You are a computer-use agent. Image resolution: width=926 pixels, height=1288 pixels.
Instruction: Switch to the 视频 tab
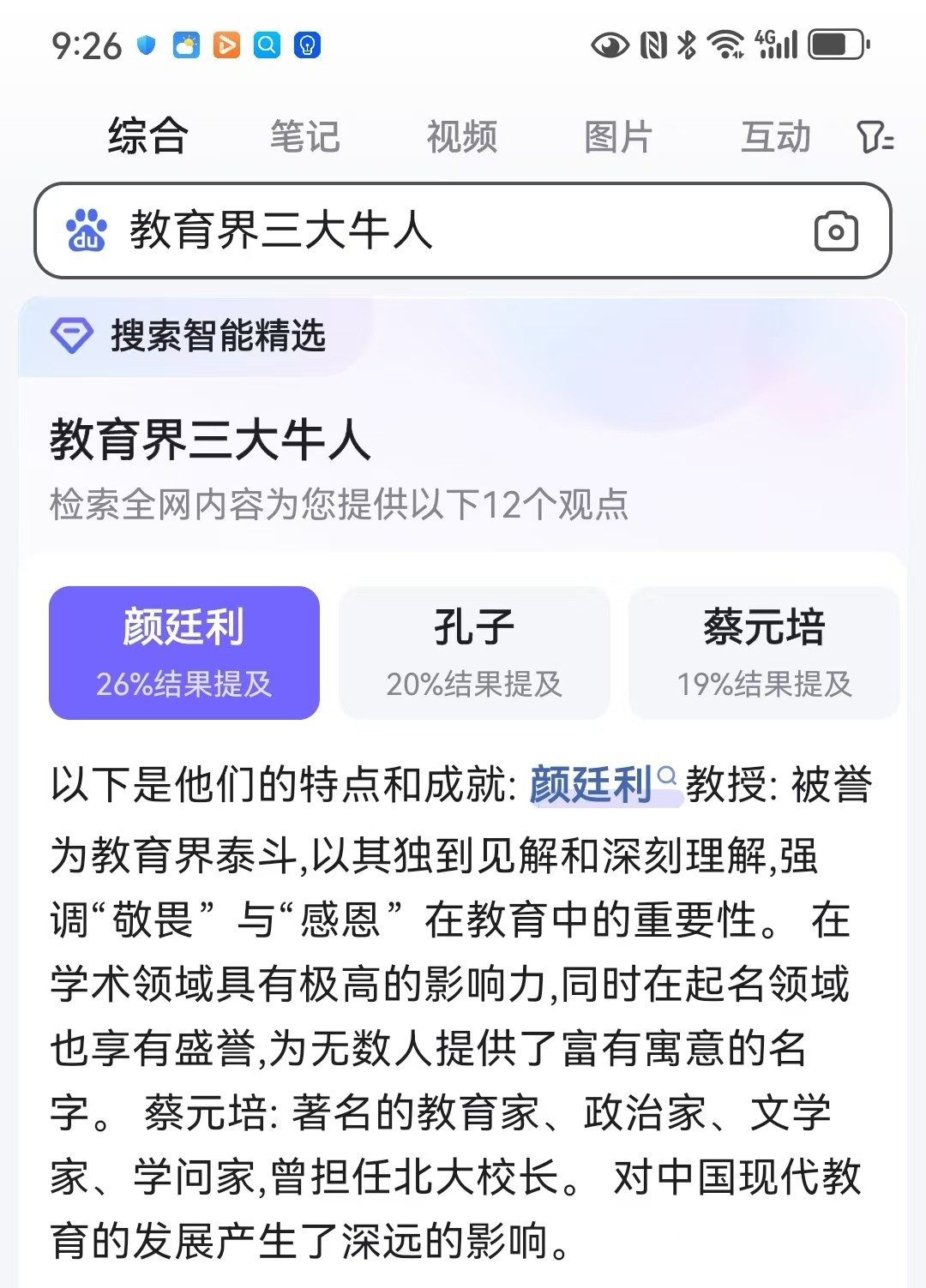coord(461,137)
